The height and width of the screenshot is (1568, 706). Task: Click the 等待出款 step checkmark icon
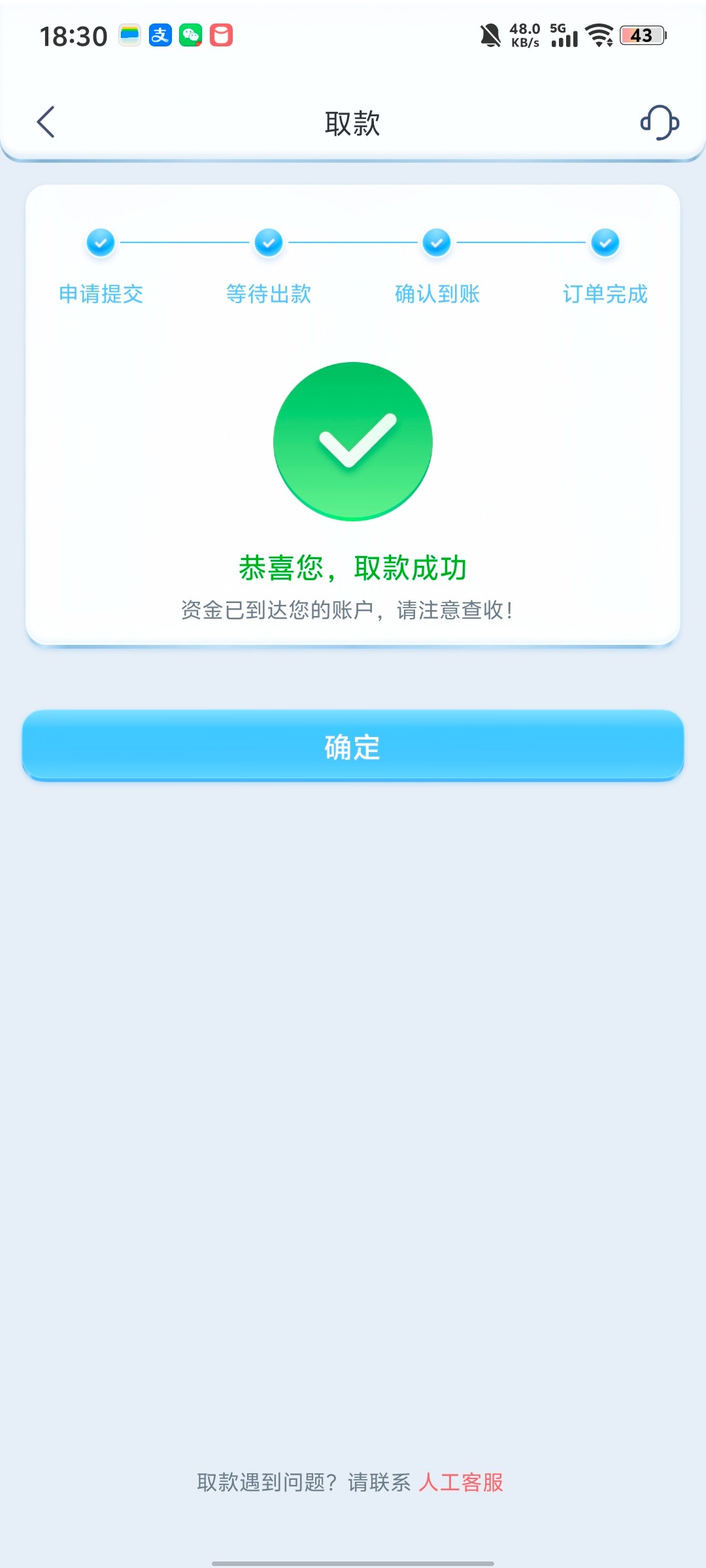268,242
